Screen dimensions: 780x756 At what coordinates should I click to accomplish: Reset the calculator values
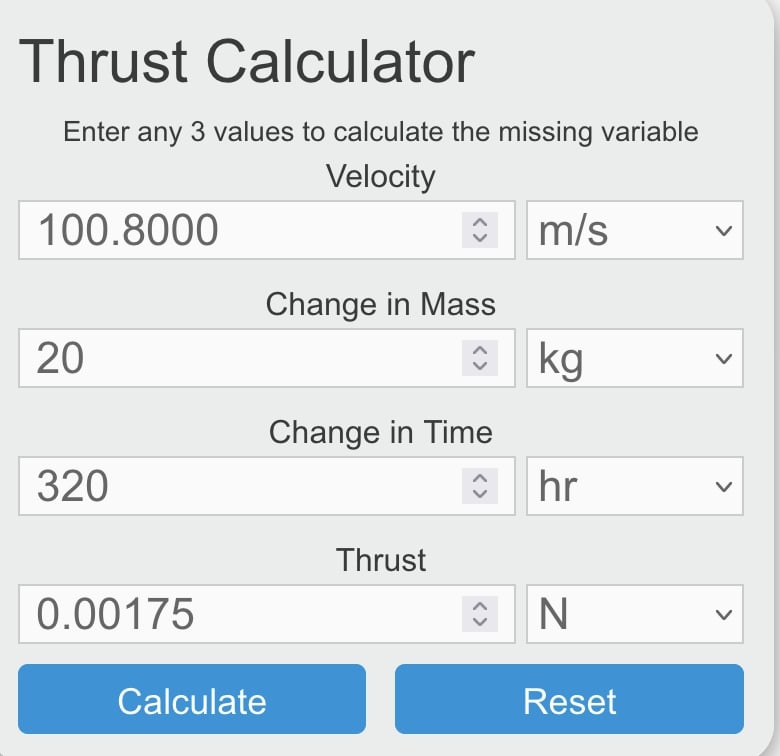pyautogui.click(x=569, y=700)
